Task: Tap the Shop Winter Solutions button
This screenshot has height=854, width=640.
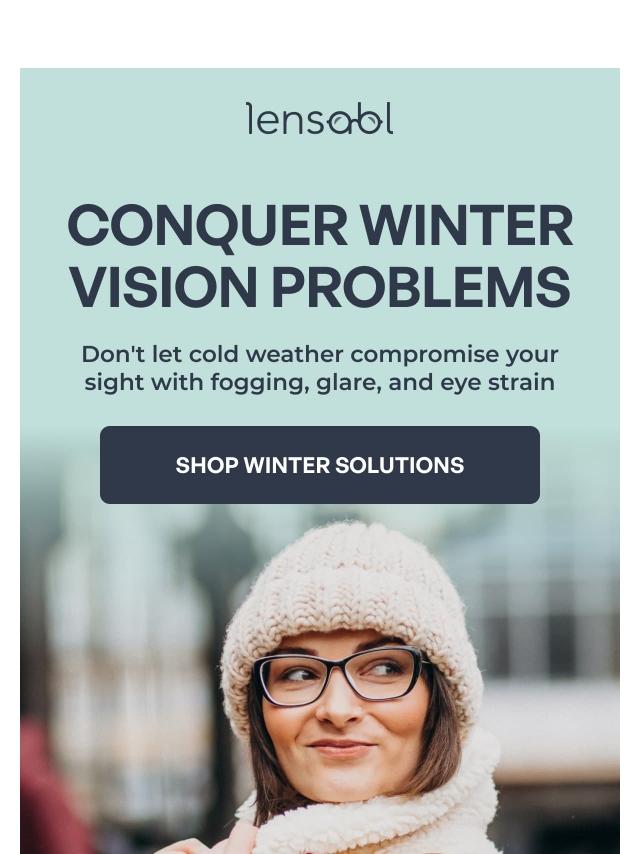Action: (320, 465)
